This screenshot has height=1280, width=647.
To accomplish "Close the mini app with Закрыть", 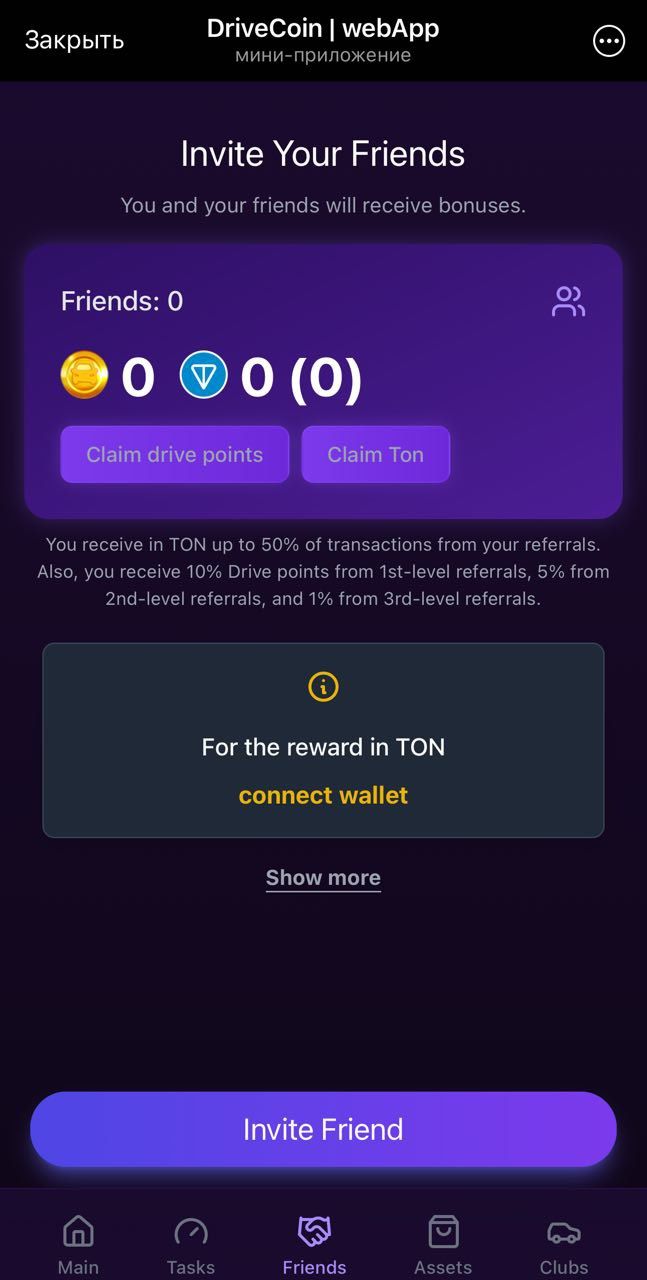I will point(74,40).
